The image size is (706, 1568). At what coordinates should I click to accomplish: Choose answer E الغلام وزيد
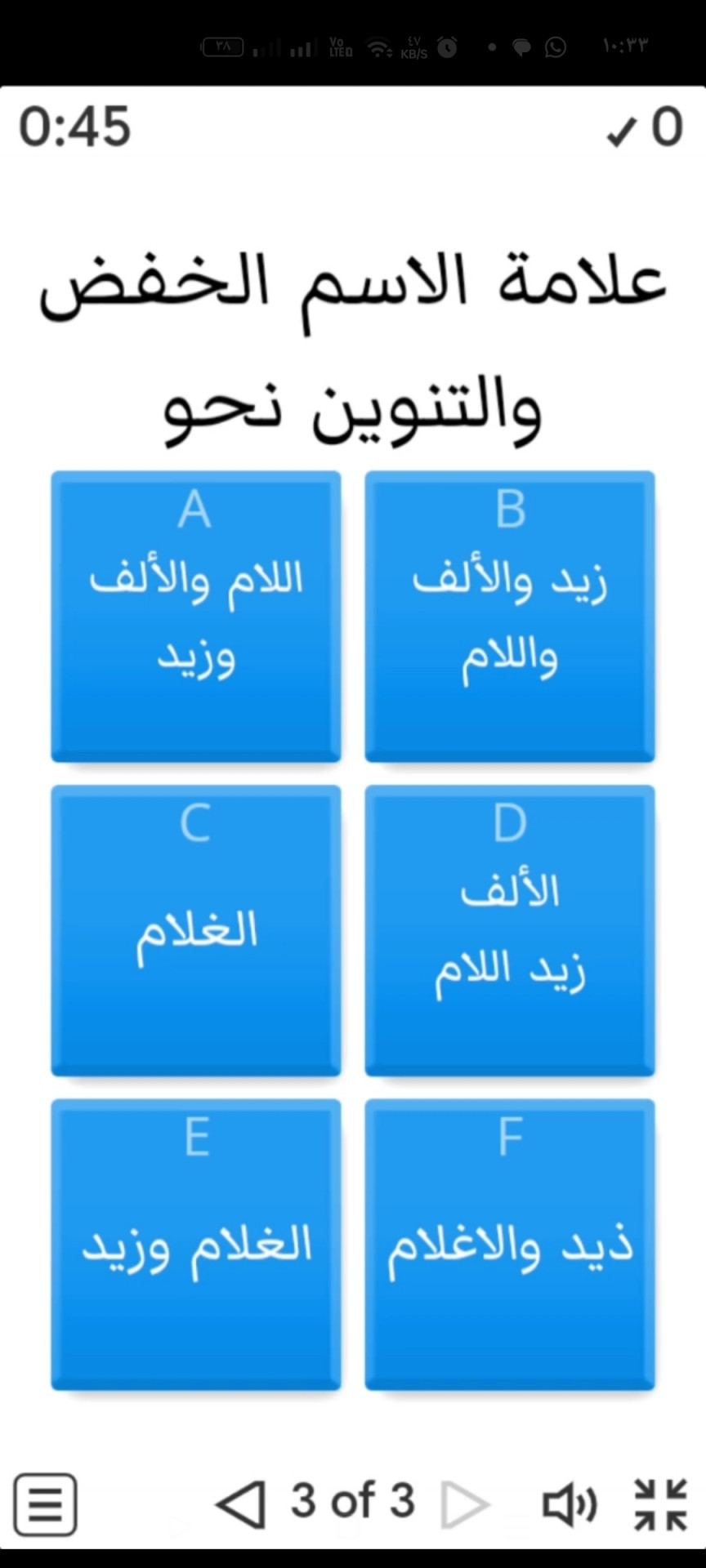(196, 1245)
